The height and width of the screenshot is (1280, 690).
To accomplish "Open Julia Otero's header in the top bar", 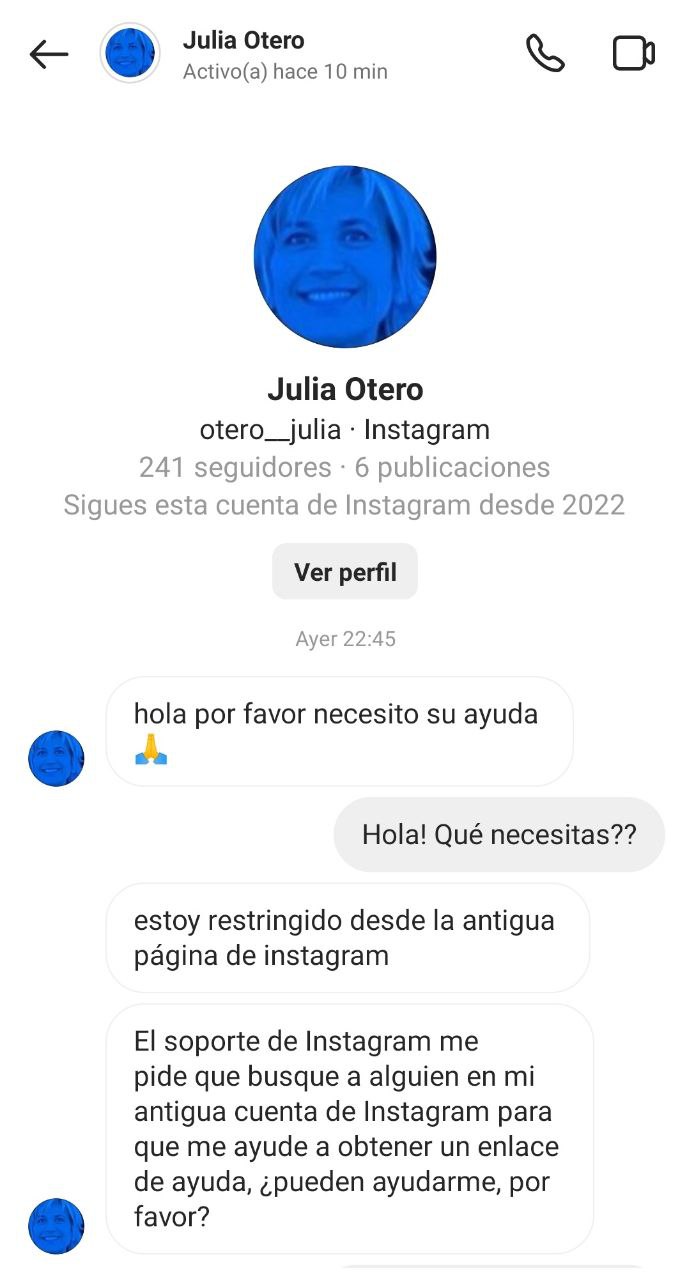I will coord(244,55).
